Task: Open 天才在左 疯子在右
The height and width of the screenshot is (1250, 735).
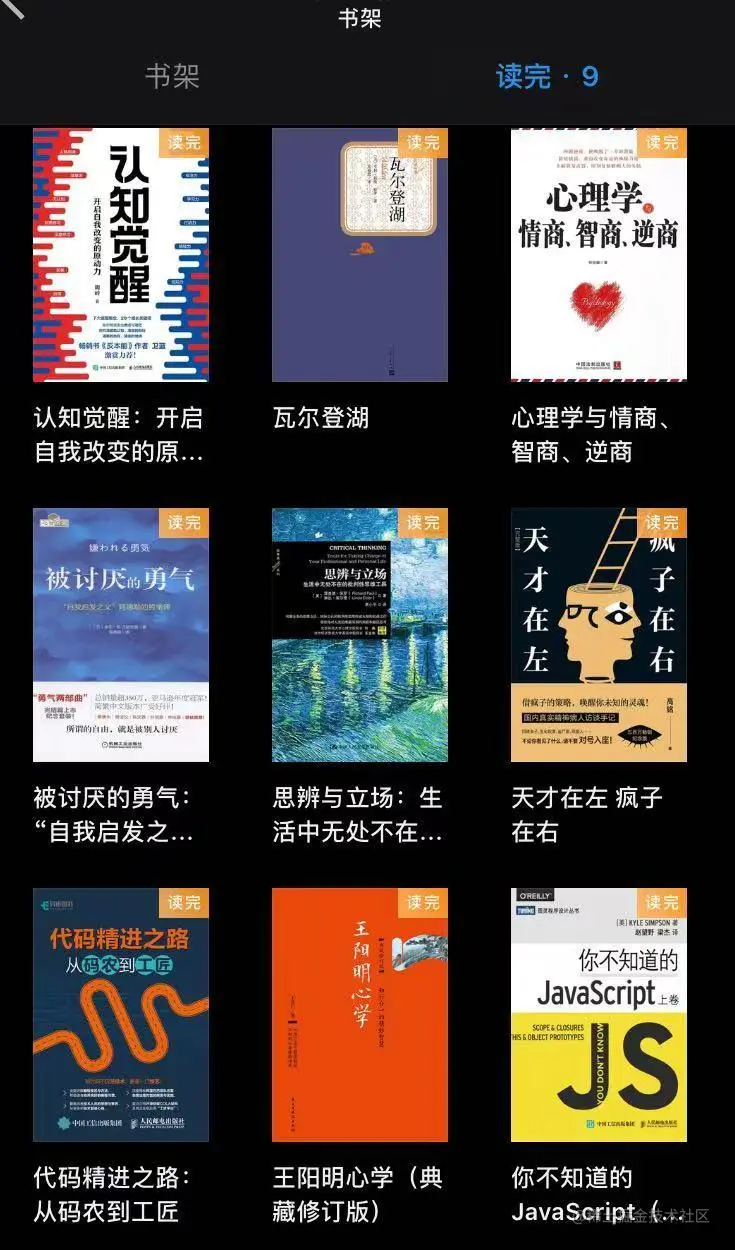Action: coord(598,635)
